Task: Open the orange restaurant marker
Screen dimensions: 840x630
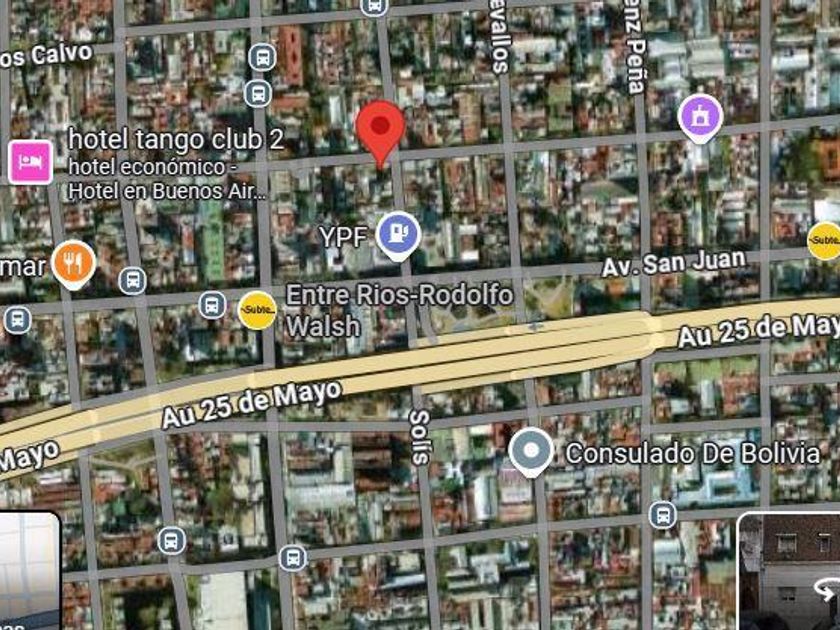Action: tap(74, 264)
